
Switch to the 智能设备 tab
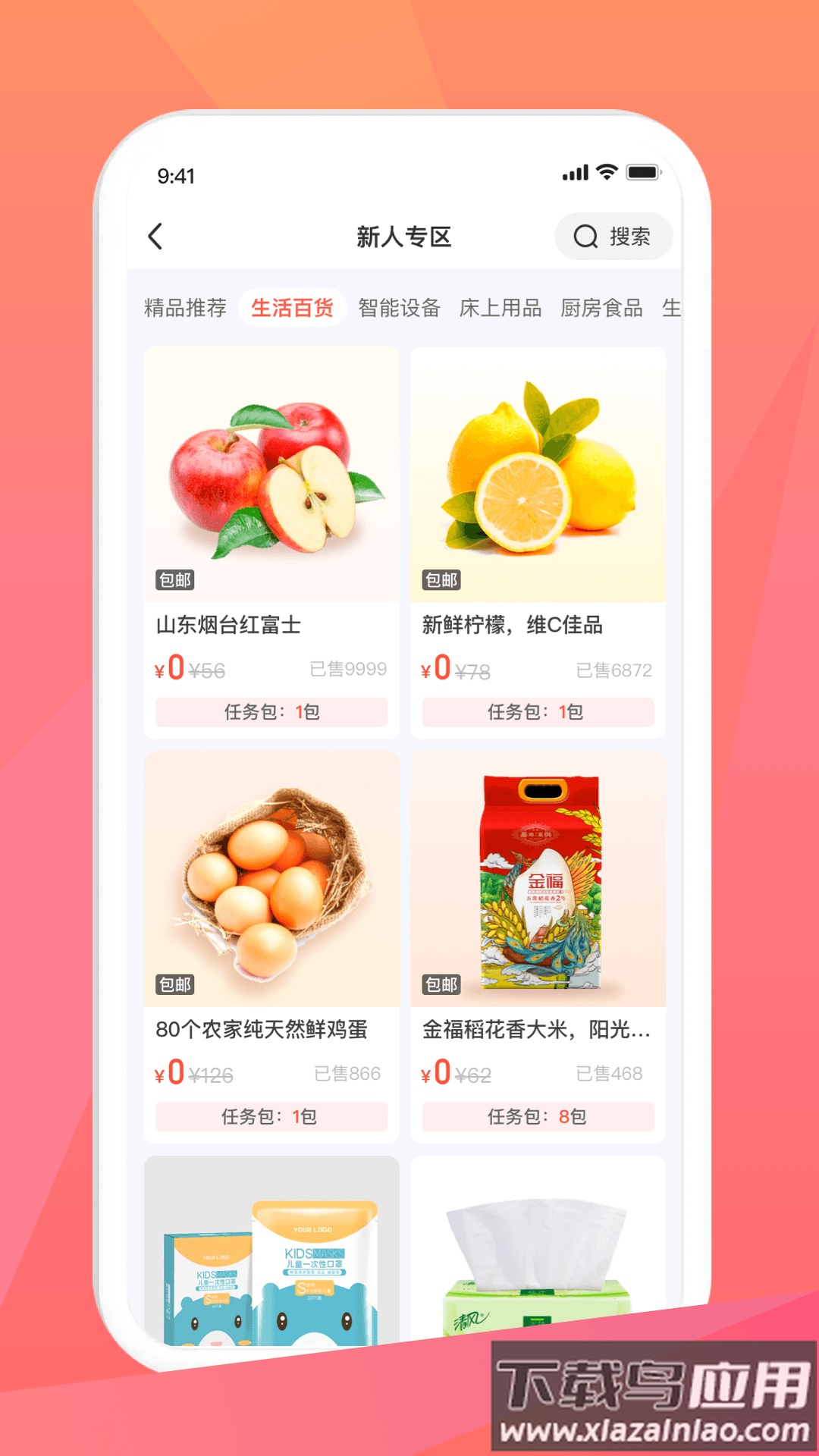click(x=399, y=306)
